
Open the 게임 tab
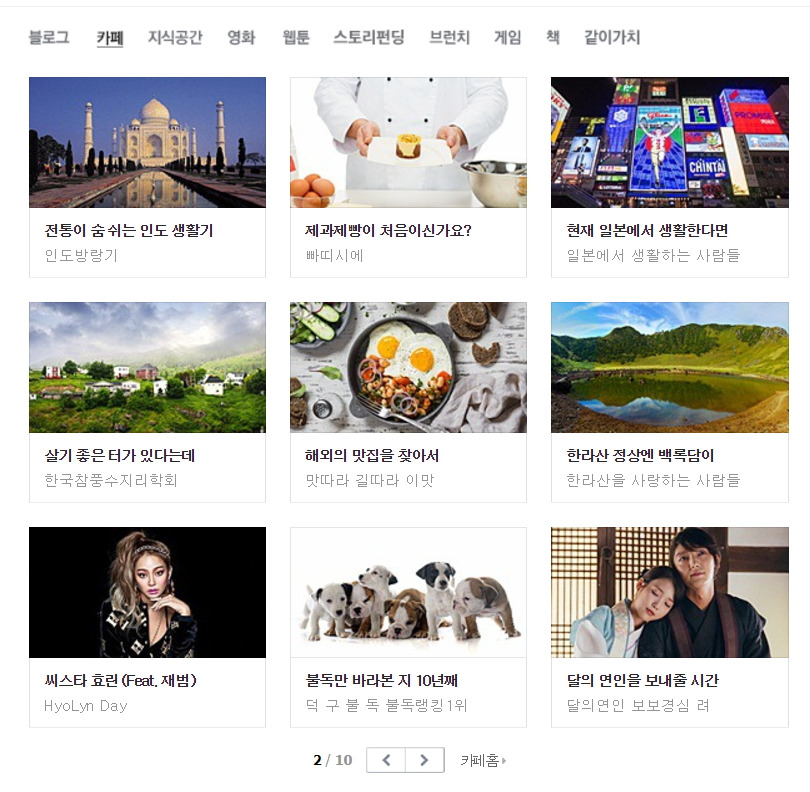tap(508, 37)
